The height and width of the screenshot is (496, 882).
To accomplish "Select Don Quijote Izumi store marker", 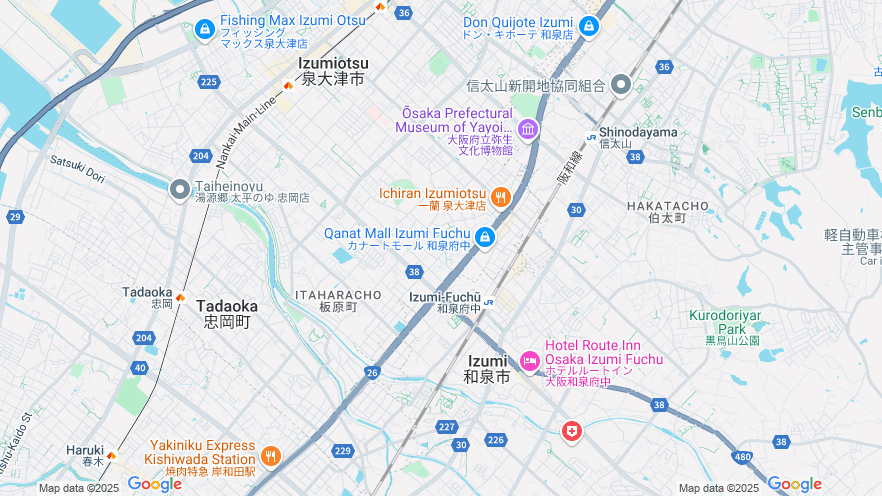I will click(589, 27).
